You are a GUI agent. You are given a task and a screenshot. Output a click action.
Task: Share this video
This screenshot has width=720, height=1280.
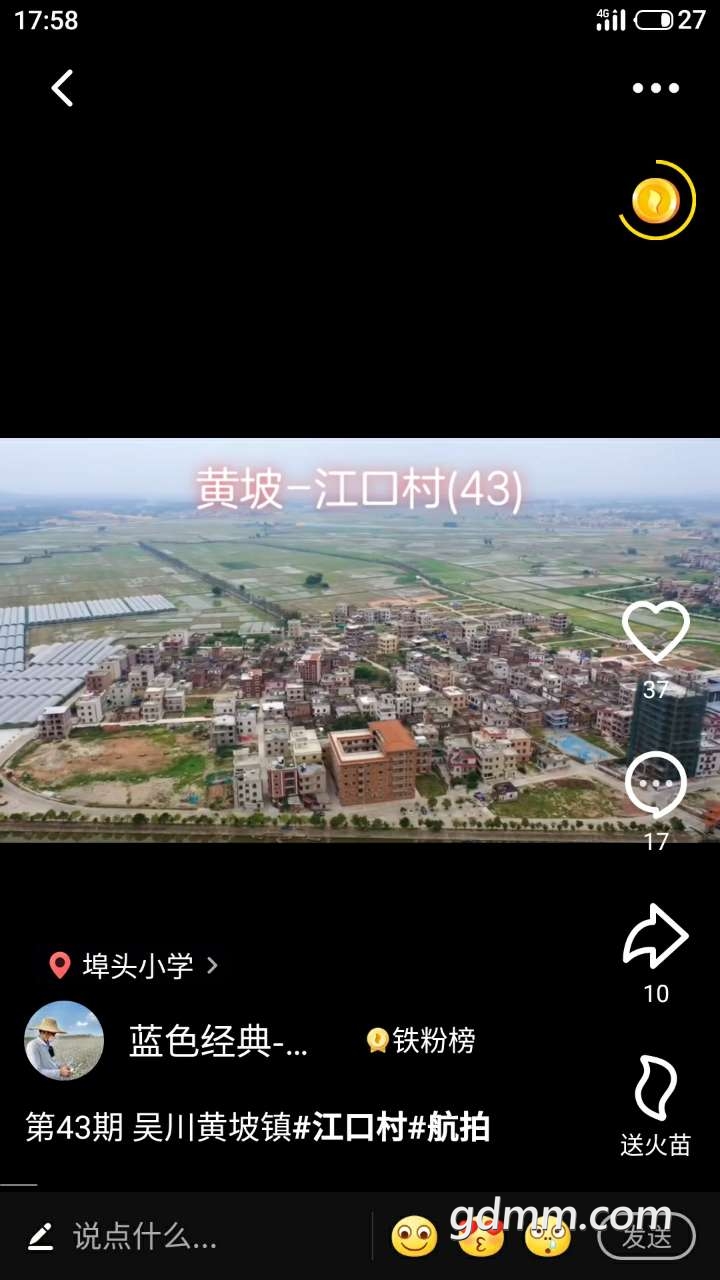(x=656, y=937)
